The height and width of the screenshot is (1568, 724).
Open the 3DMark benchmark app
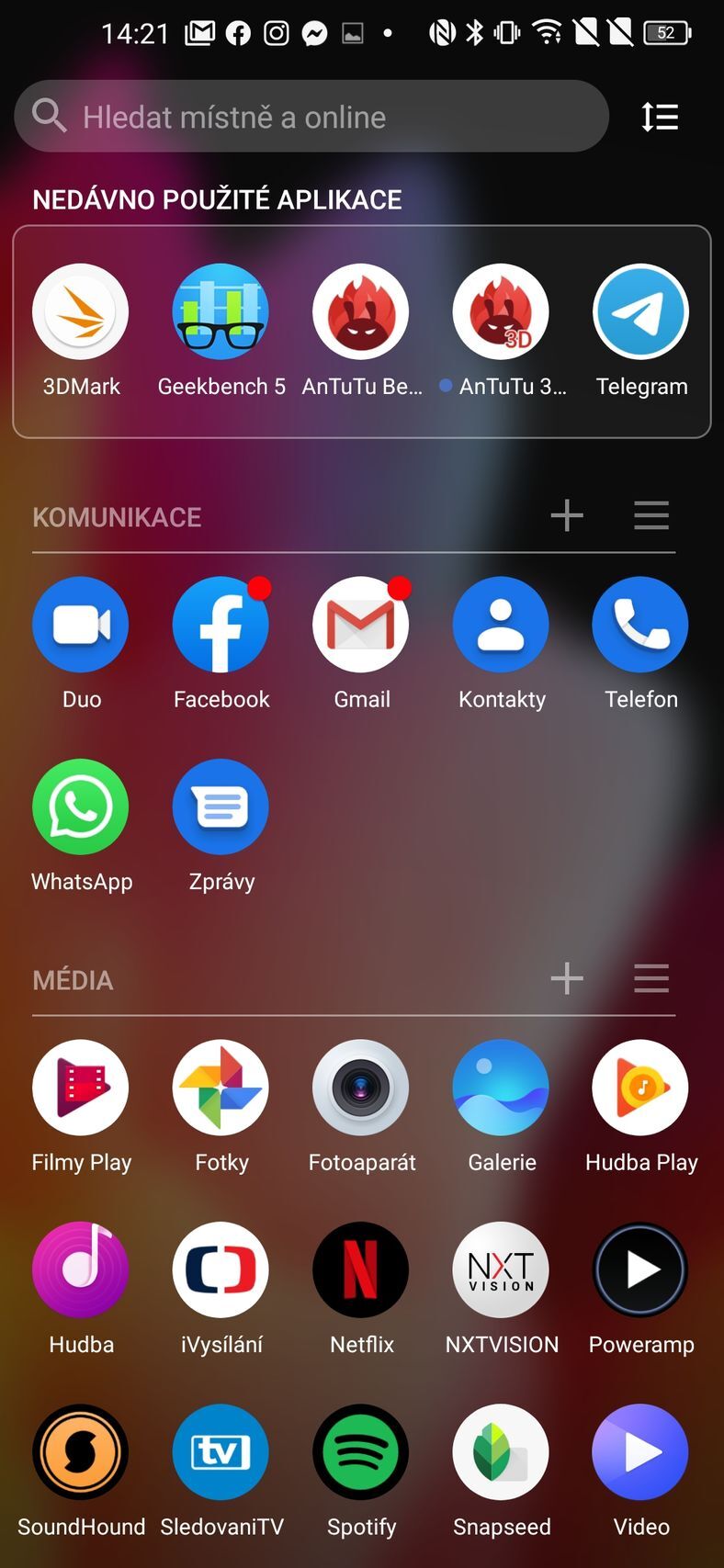pyautogui.click(x=81, y=311)
